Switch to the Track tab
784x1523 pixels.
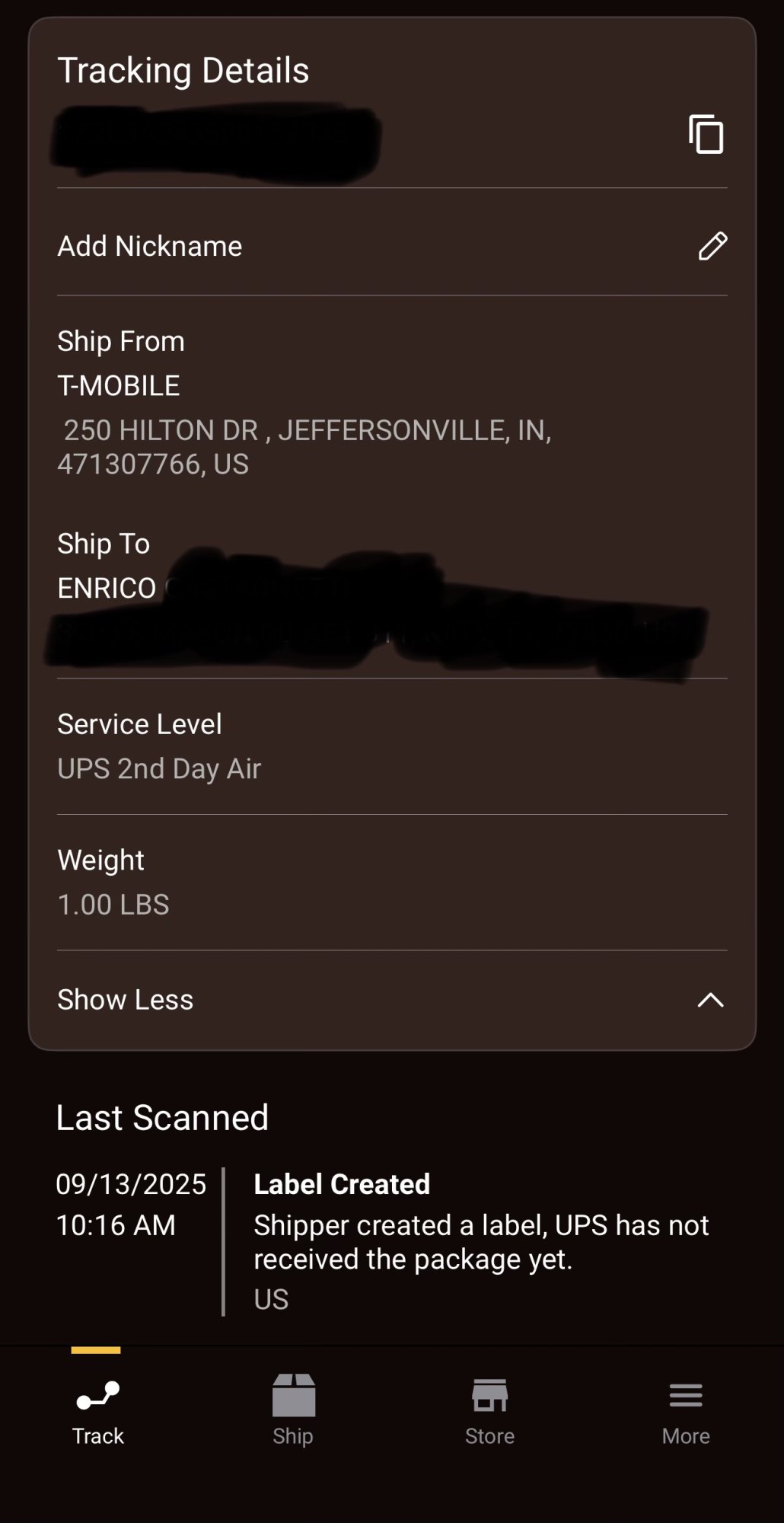(97, 1412)
